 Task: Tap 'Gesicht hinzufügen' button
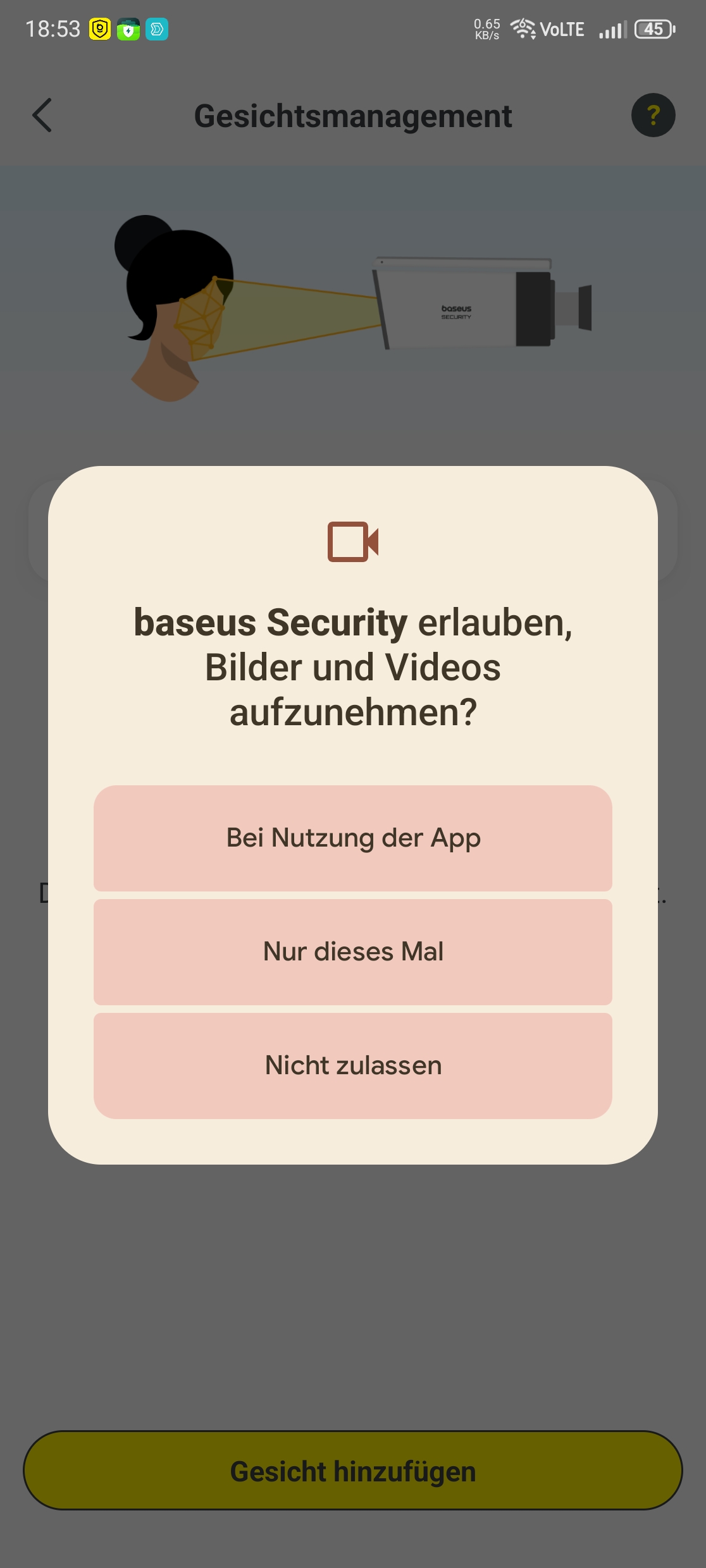click(353, 1471)
